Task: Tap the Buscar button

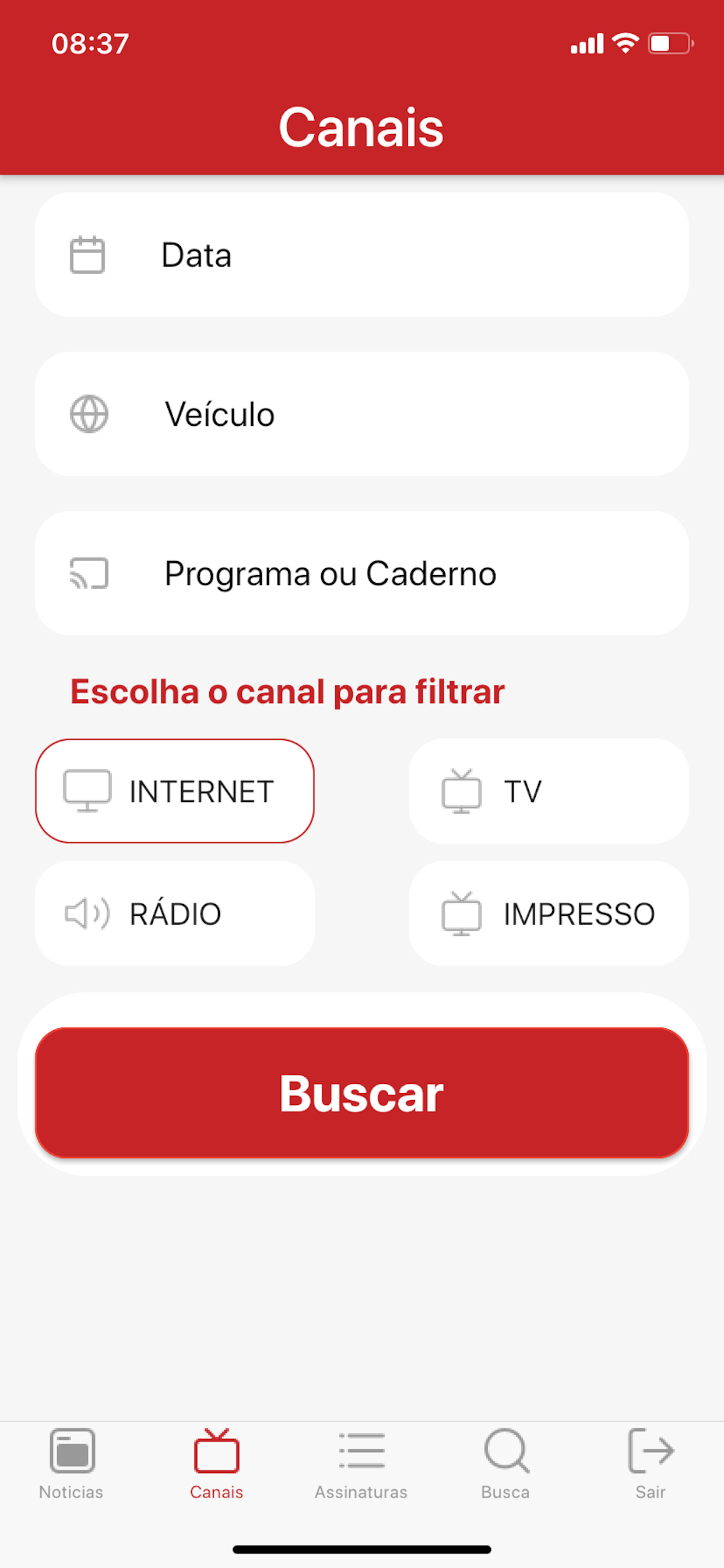Action: 362,1093
